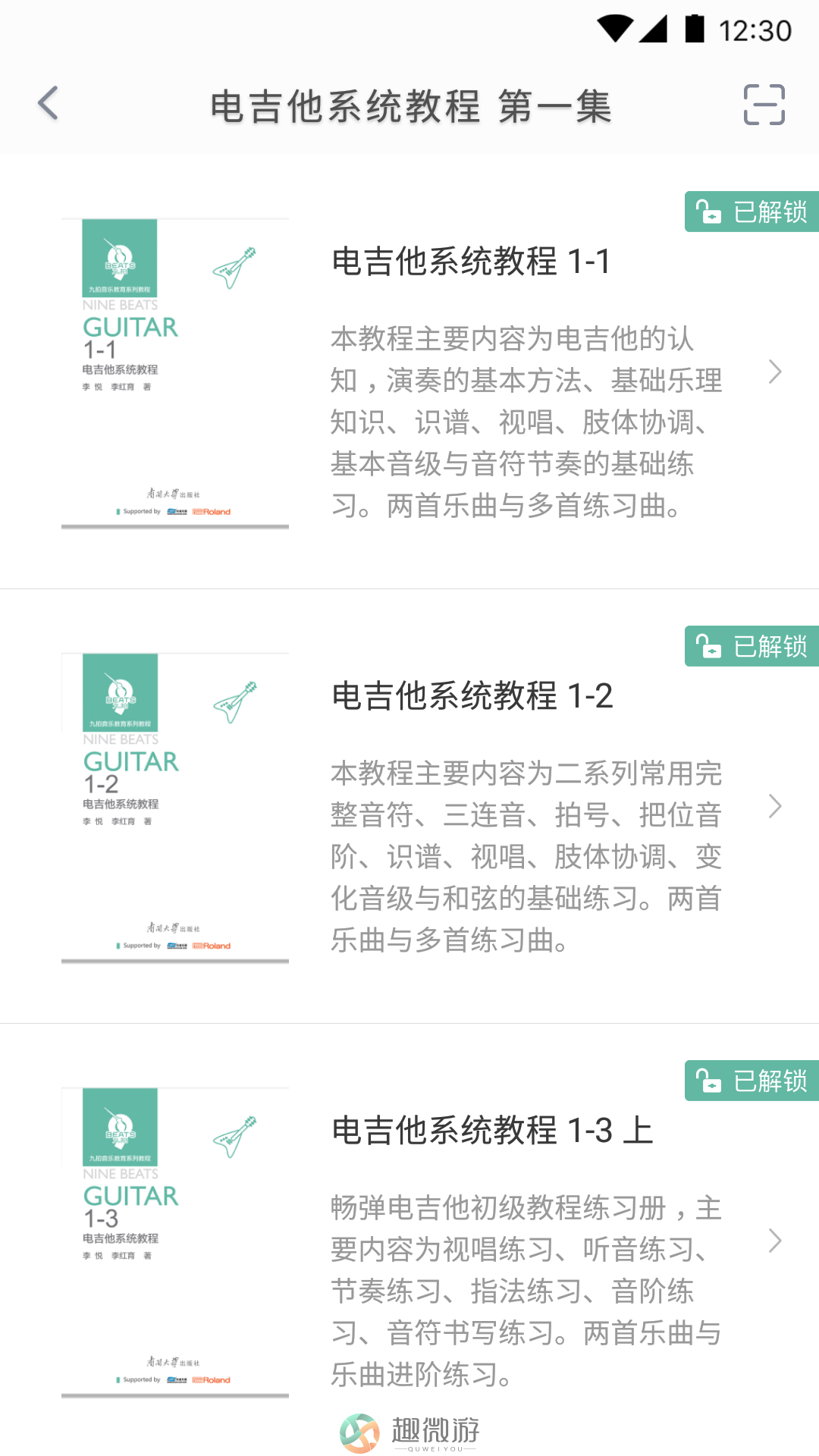Tap the chevron beside course 1-3 上 description

tap(774, 1241)
